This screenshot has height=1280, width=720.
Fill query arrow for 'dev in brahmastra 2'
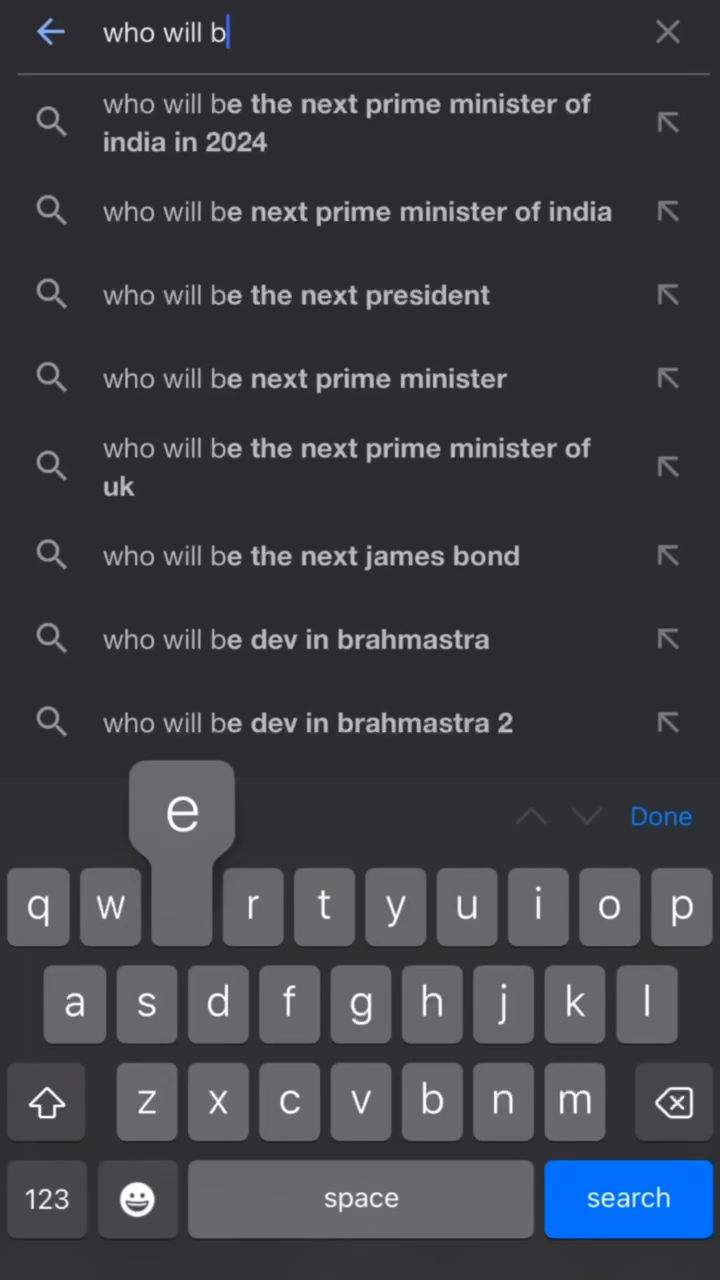(x=667, y=722)
